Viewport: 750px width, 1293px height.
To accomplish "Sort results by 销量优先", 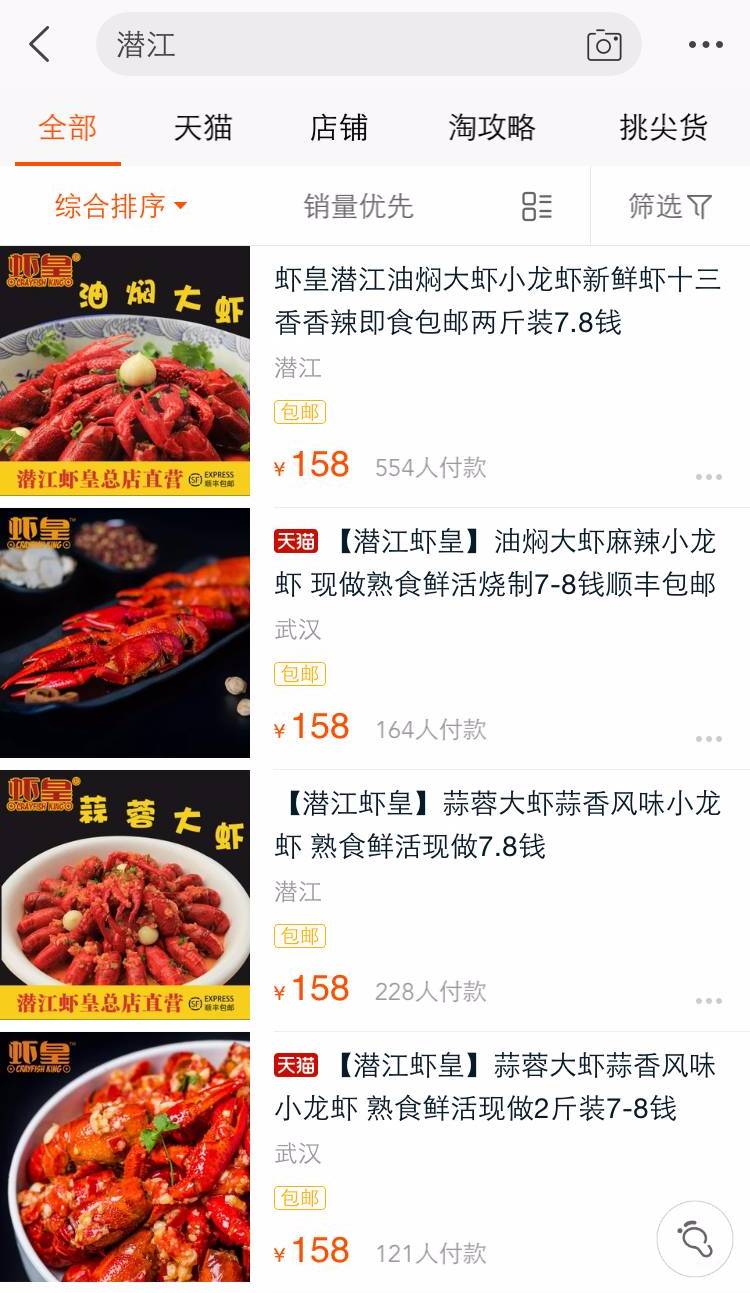I will [x=358, y=207].
